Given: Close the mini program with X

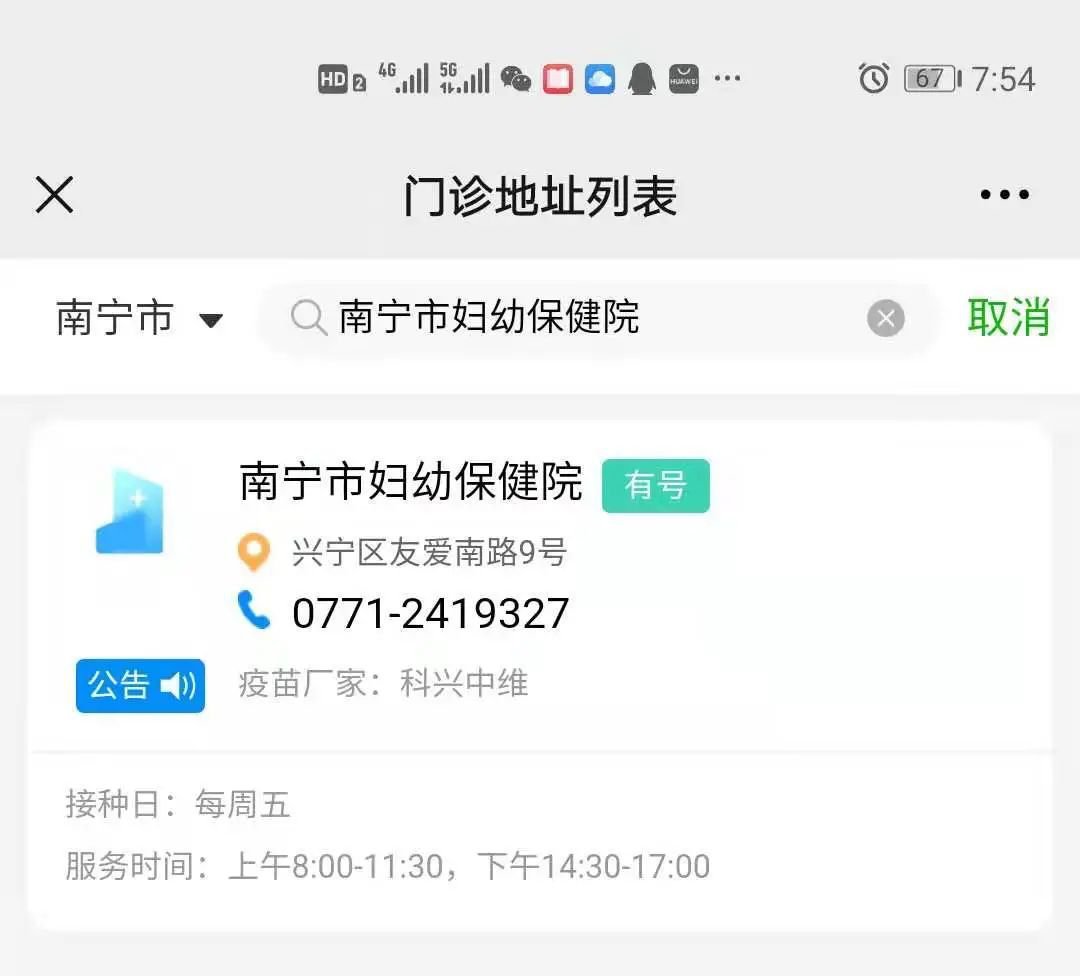Looking at the screenshot, I should (54, 195).
